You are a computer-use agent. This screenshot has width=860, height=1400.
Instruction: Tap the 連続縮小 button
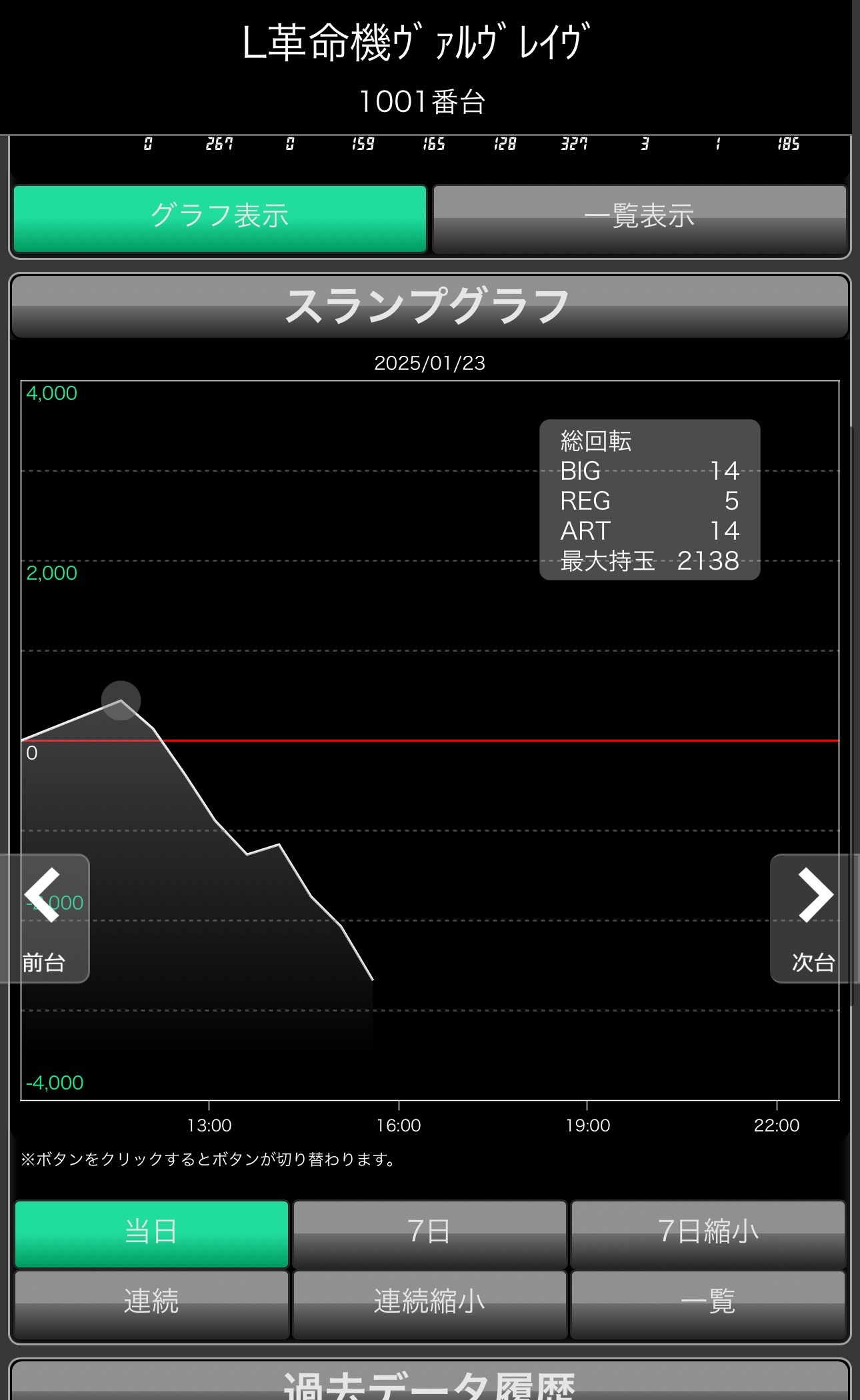[429, 1303]
